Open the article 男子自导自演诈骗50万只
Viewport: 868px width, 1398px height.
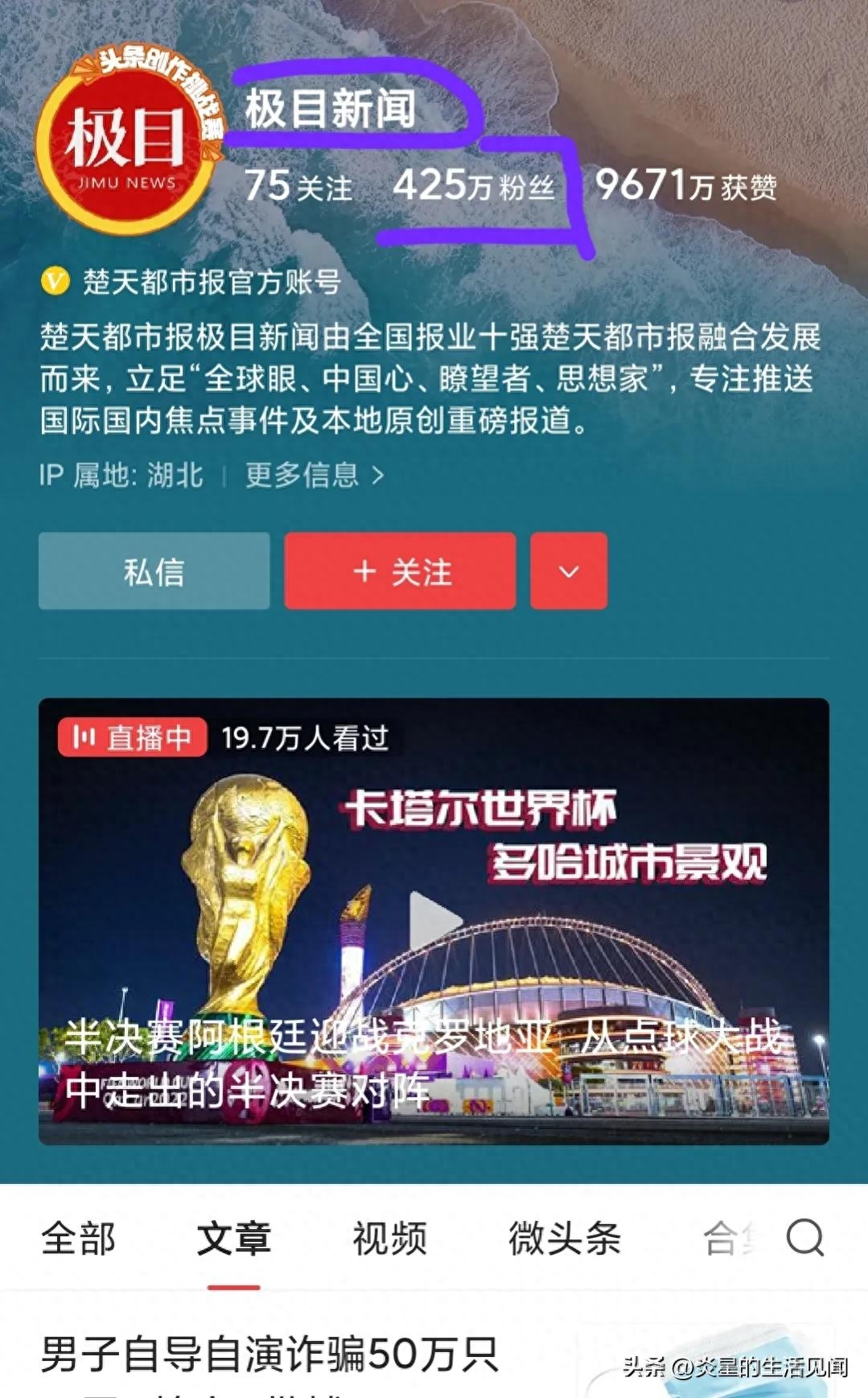(x=269, y=1355)
